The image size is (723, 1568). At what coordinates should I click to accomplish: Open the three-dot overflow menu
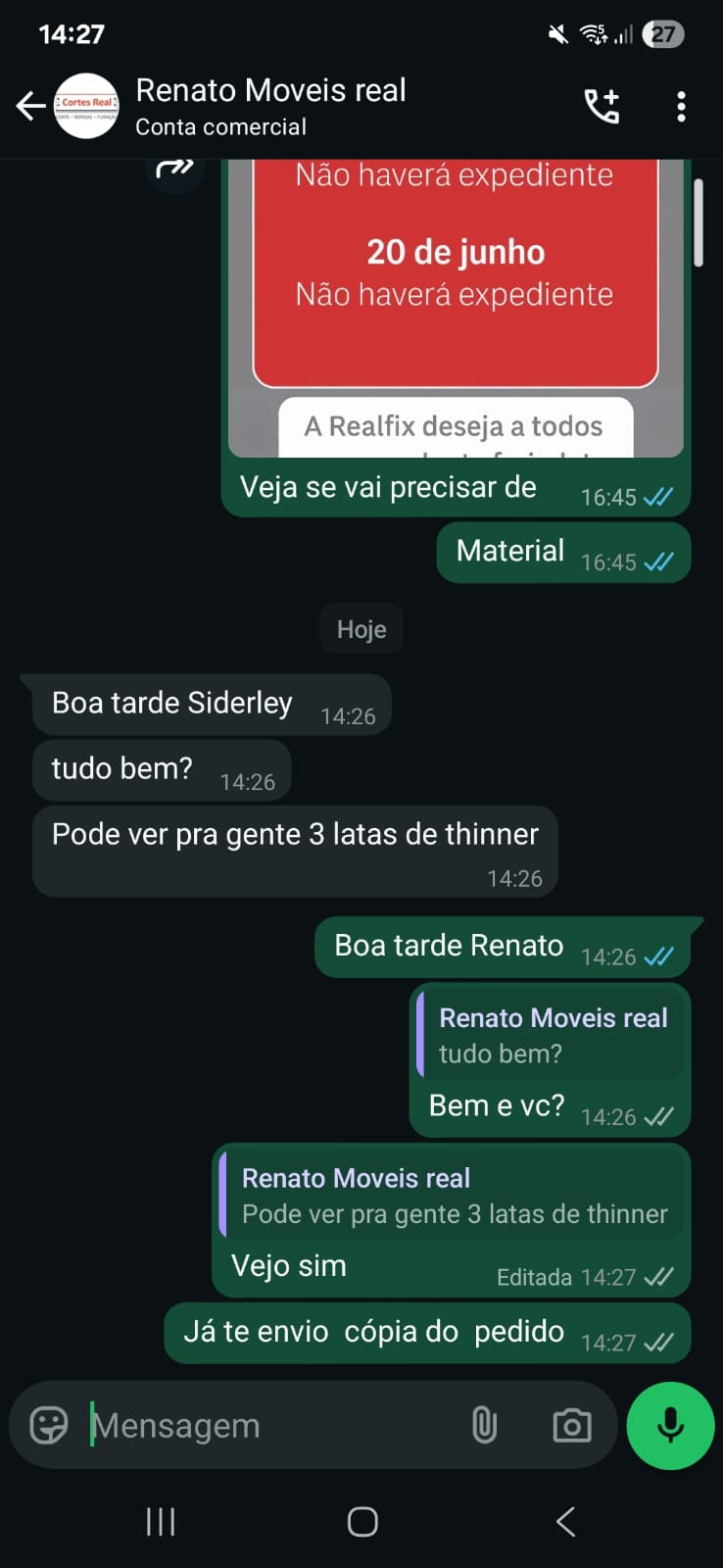[x=681, y=106]
